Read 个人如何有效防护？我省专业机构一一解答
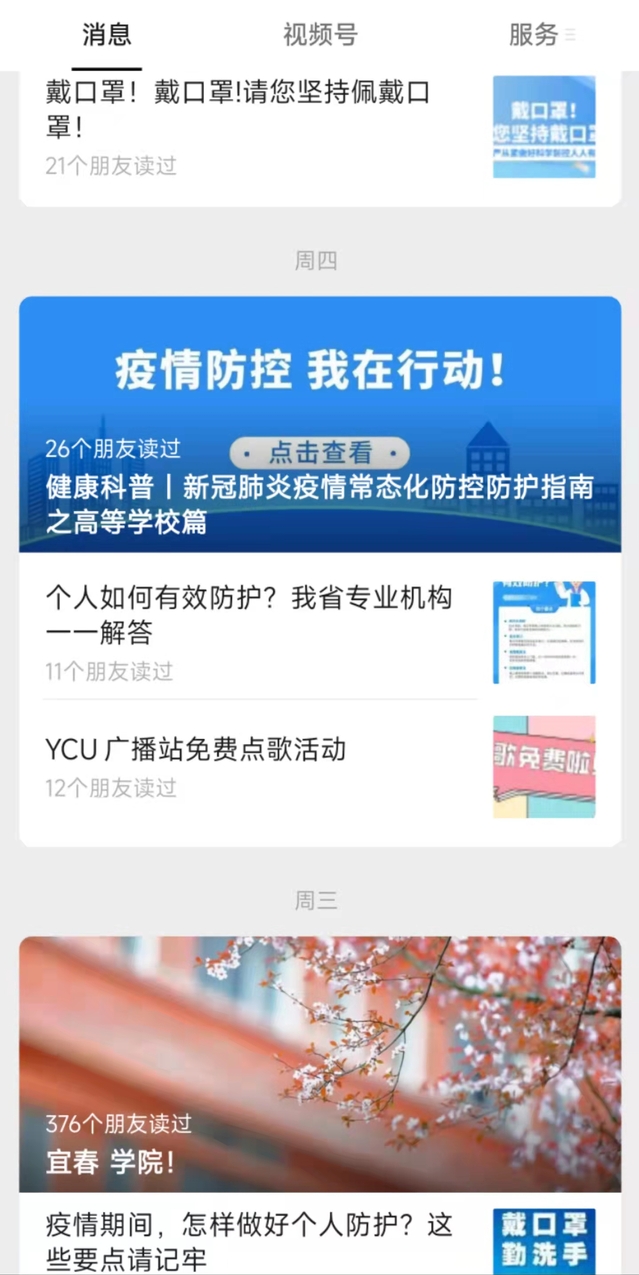The height and width of the screenshot is (1275, 639). click(250, 614)
